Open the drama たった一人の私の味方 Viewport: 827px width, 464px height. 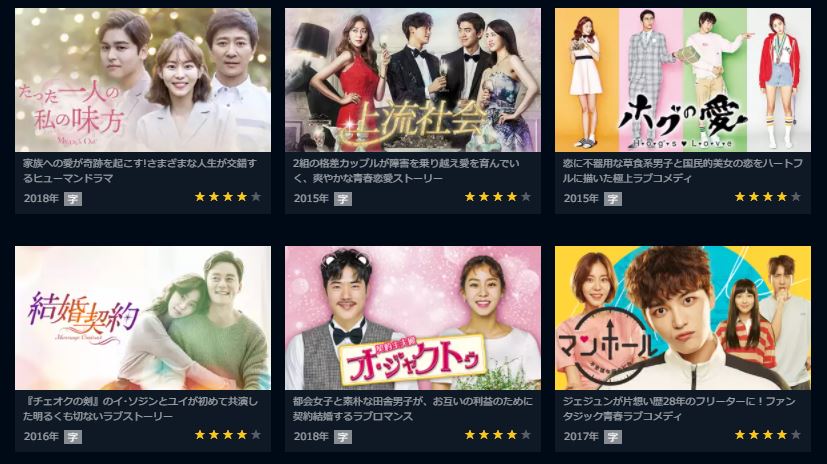pos(142,80)
